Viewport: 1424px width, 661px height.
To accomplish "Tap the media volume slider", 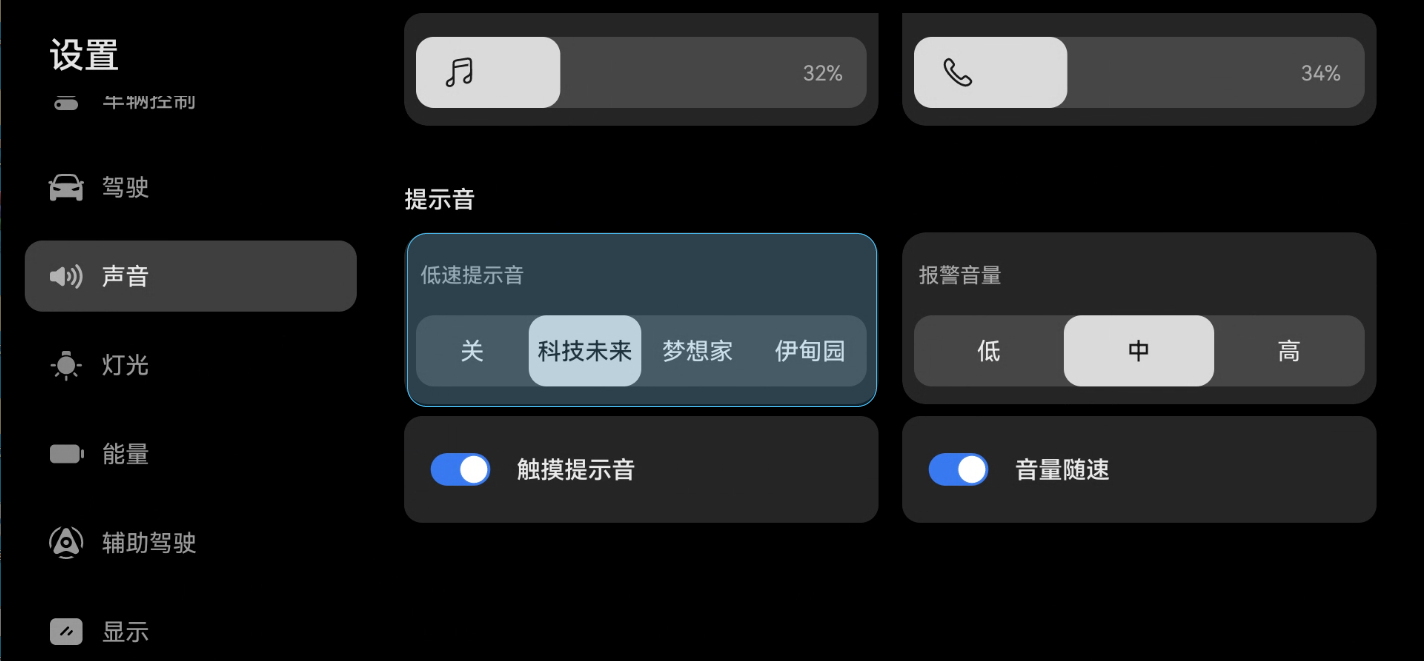I will tap(640, 73).
